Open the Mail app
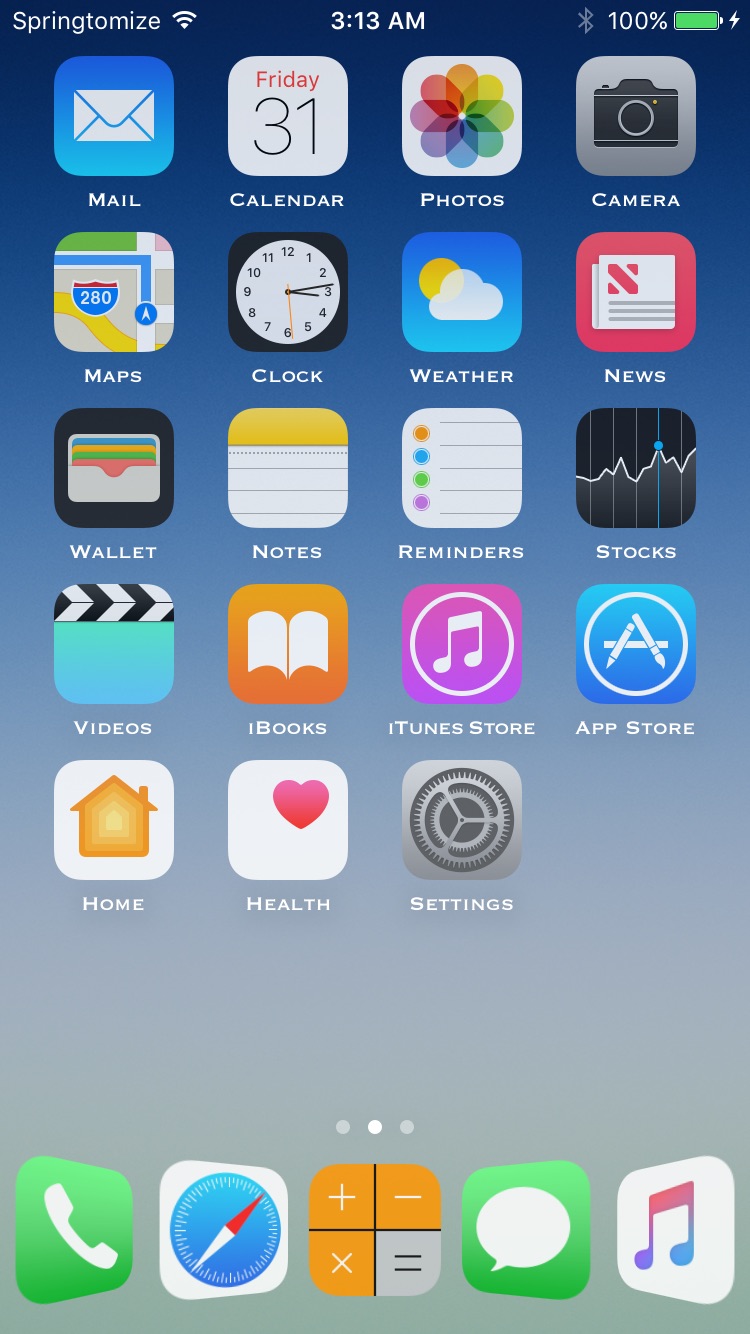This screenshot has height=1334, width=750. (x=114, y=116)
